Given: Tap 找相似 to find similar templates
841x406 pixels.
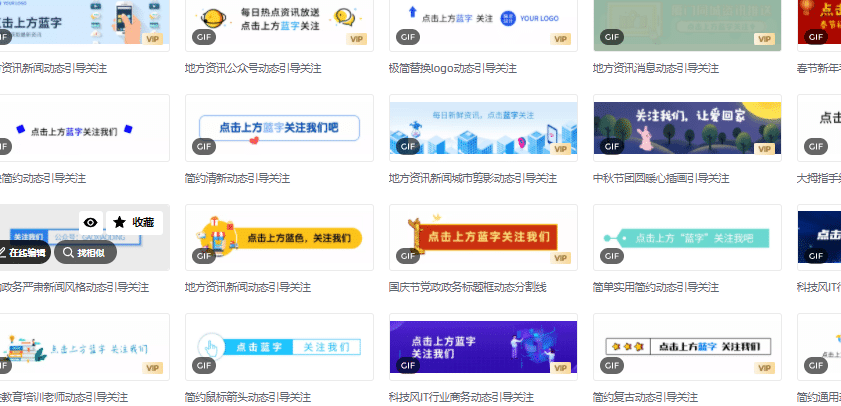Looking at the screenshot, I should (x=85, y=252).
